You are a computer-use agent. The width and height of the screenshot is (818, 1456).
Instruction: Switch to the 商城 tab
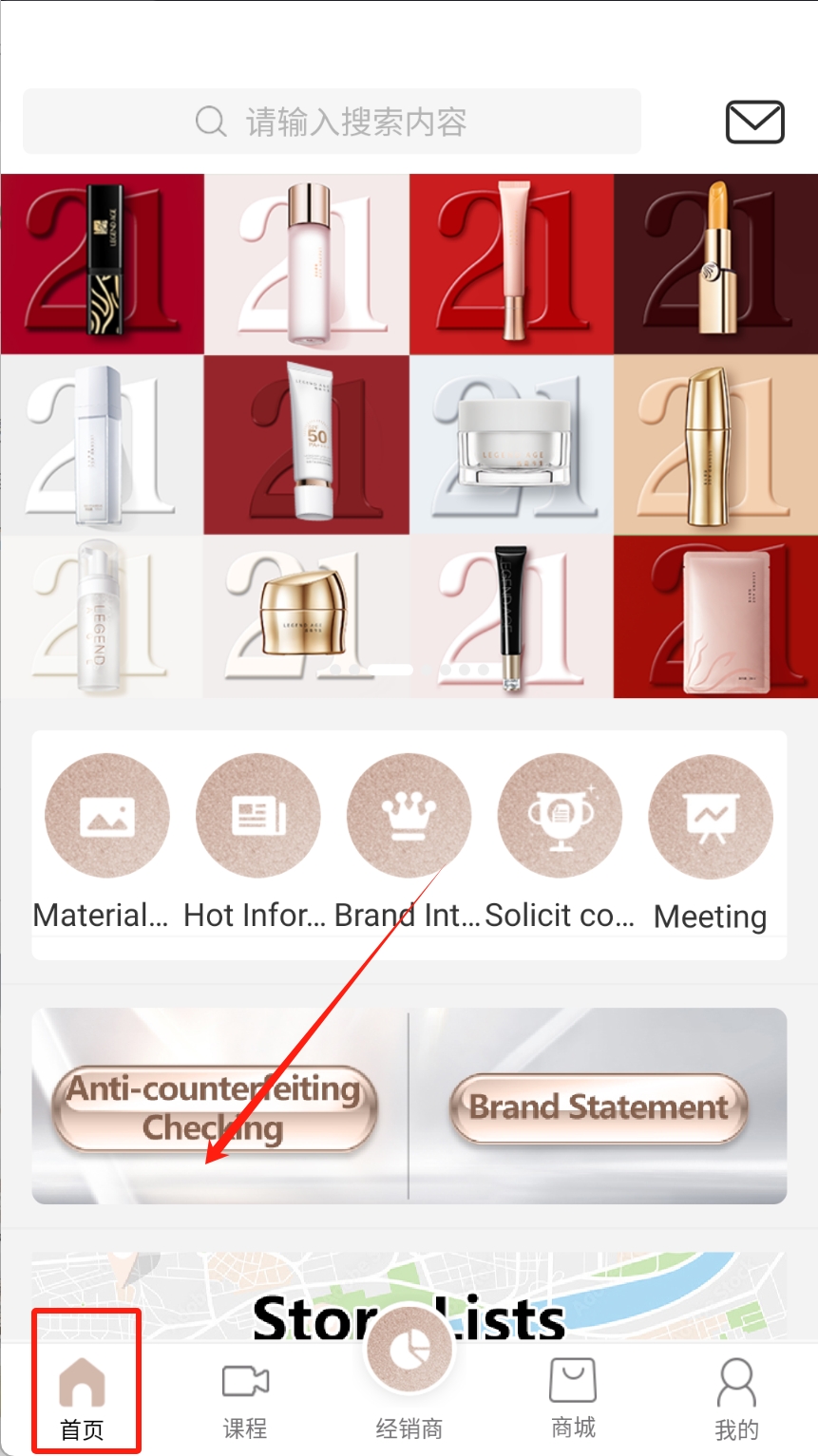(x=573, y=1398)
